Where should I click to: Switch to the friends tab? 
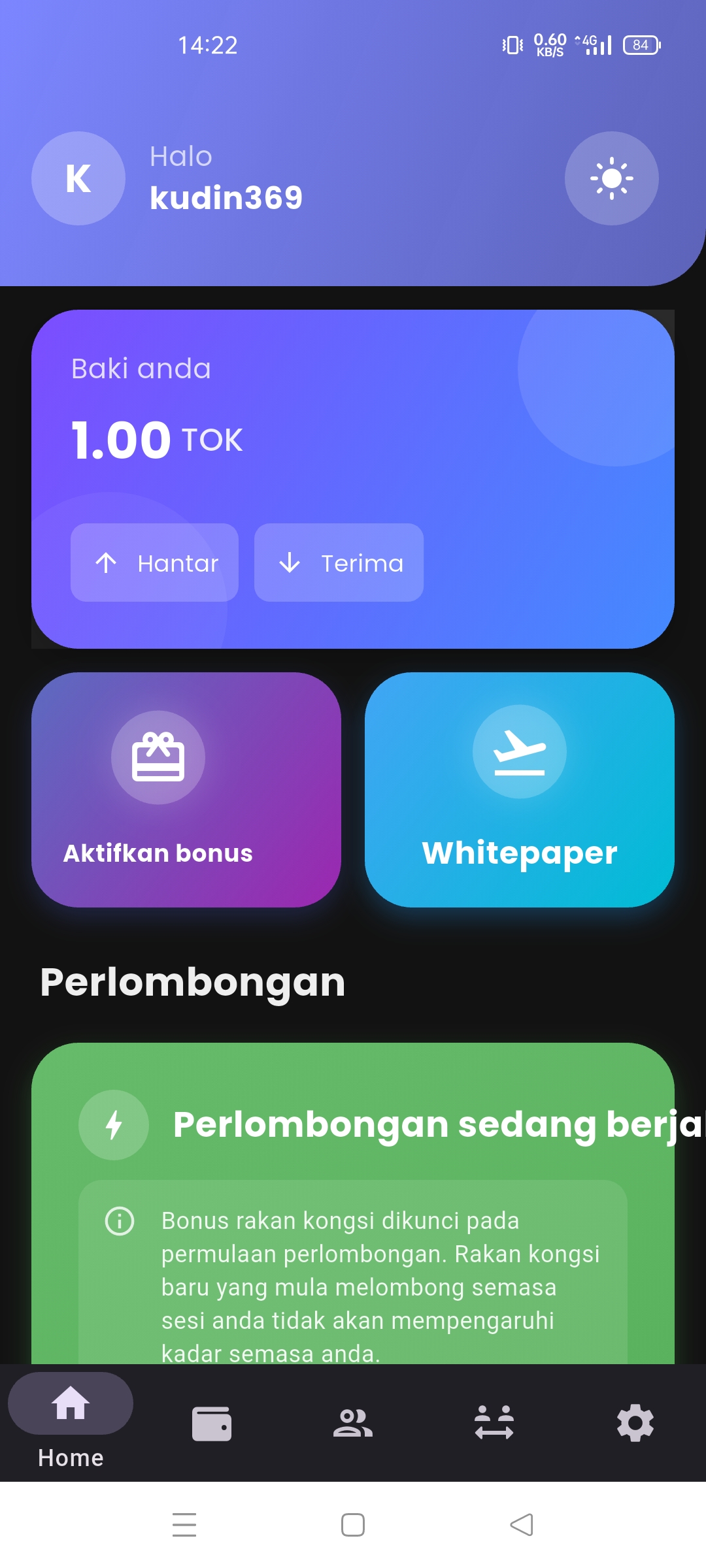tap(353, 1423)
